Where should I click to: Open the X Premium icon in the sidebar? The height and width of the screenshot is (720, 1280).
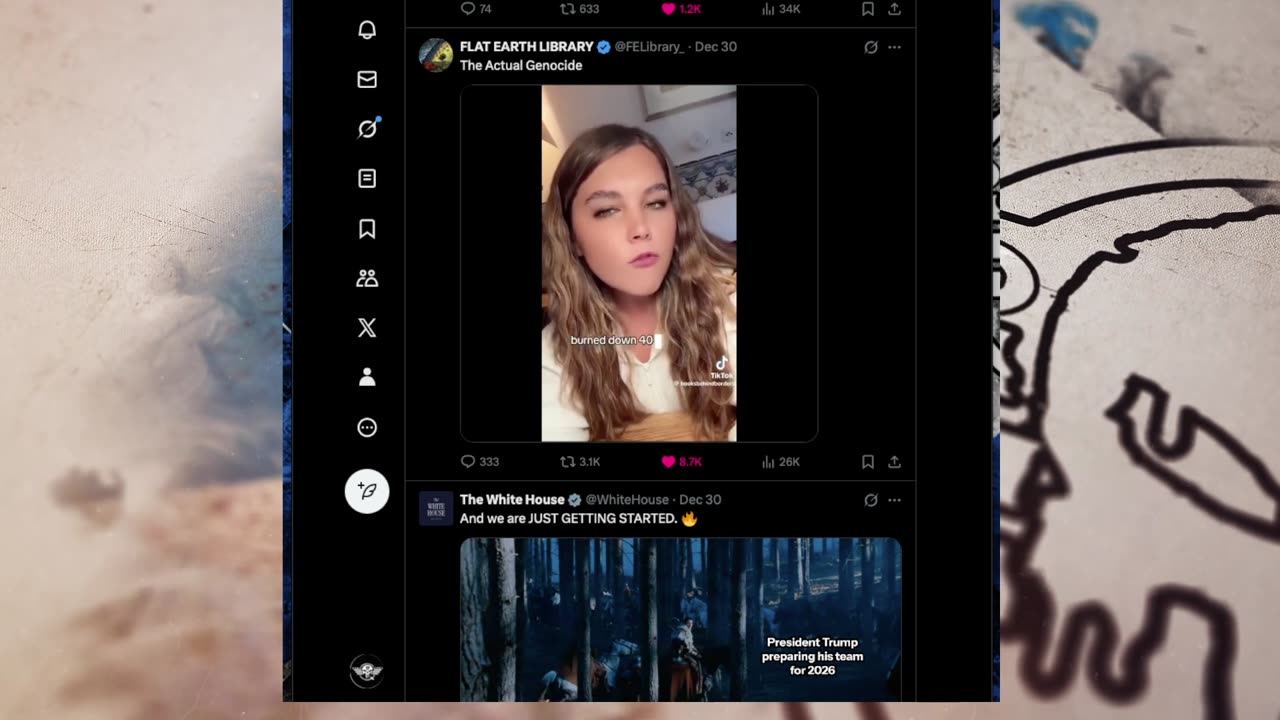click(x=367, y=328)
